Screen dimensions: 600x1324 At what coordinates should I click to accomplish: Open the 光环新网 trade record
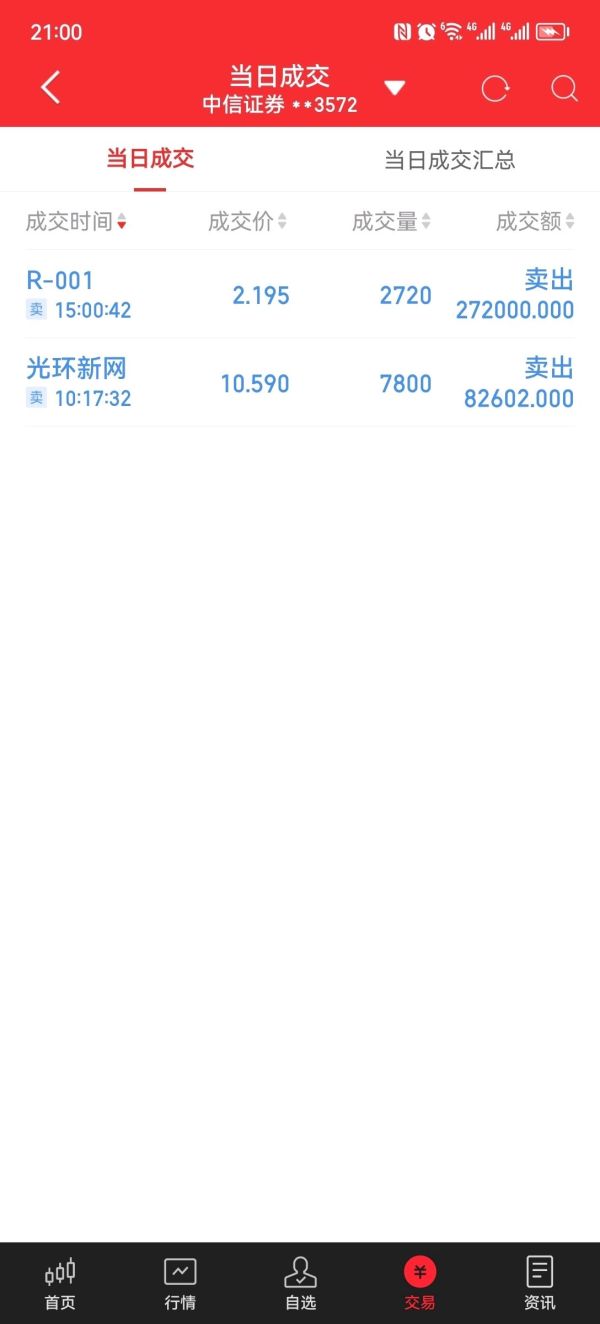click(300, 383)
